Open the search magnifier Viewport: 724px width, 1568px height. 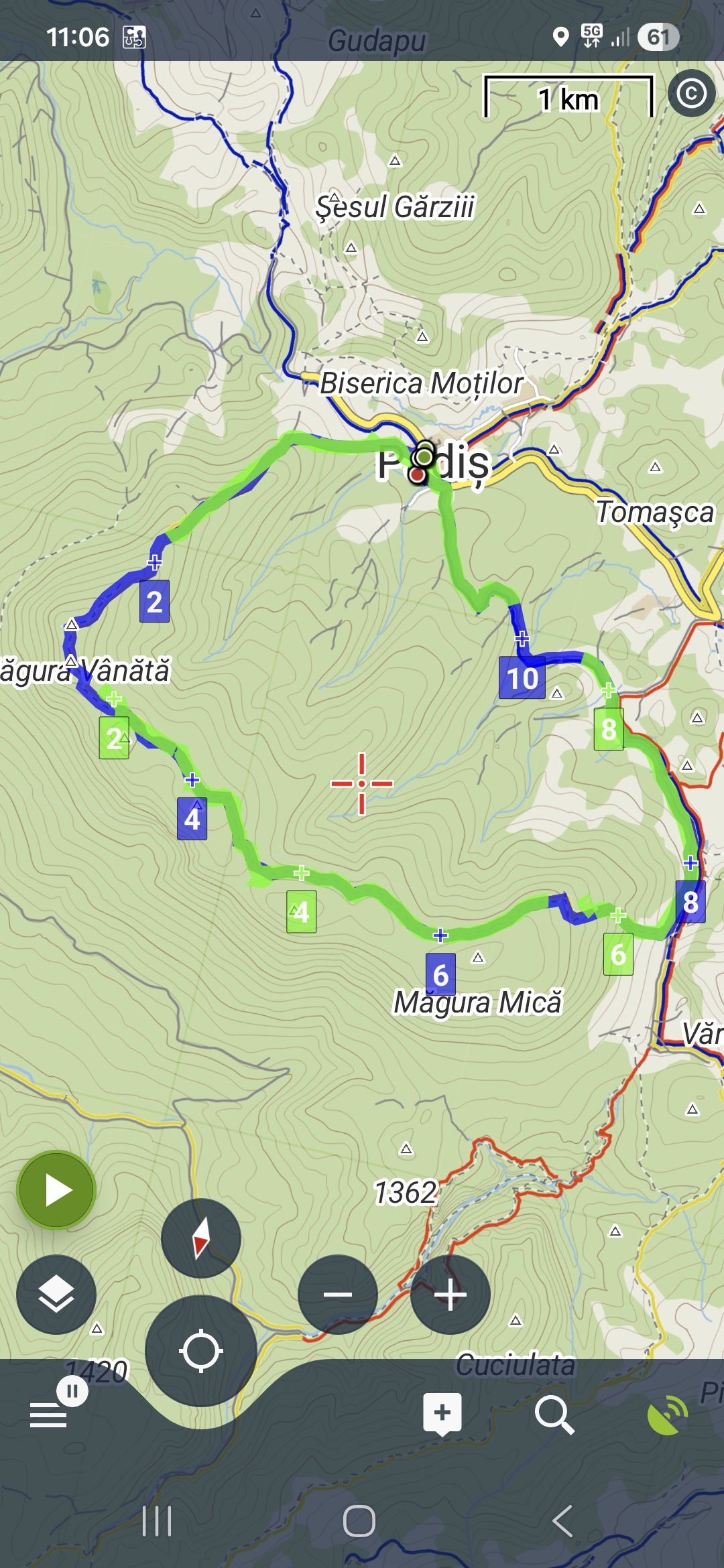click(x=554, y=1414)
